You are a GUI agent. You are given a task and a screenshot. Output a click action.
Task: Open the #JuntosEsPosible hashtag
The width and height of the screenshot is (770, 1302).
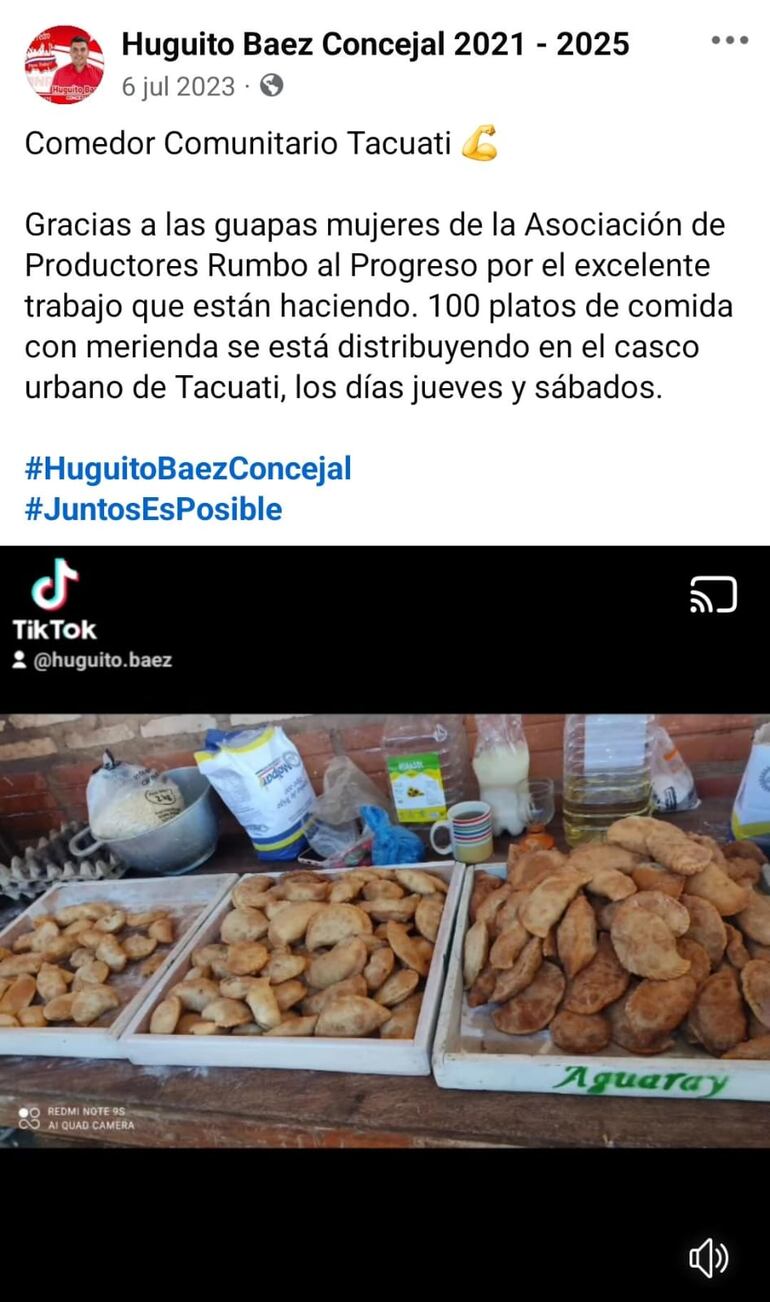[153, 509]
